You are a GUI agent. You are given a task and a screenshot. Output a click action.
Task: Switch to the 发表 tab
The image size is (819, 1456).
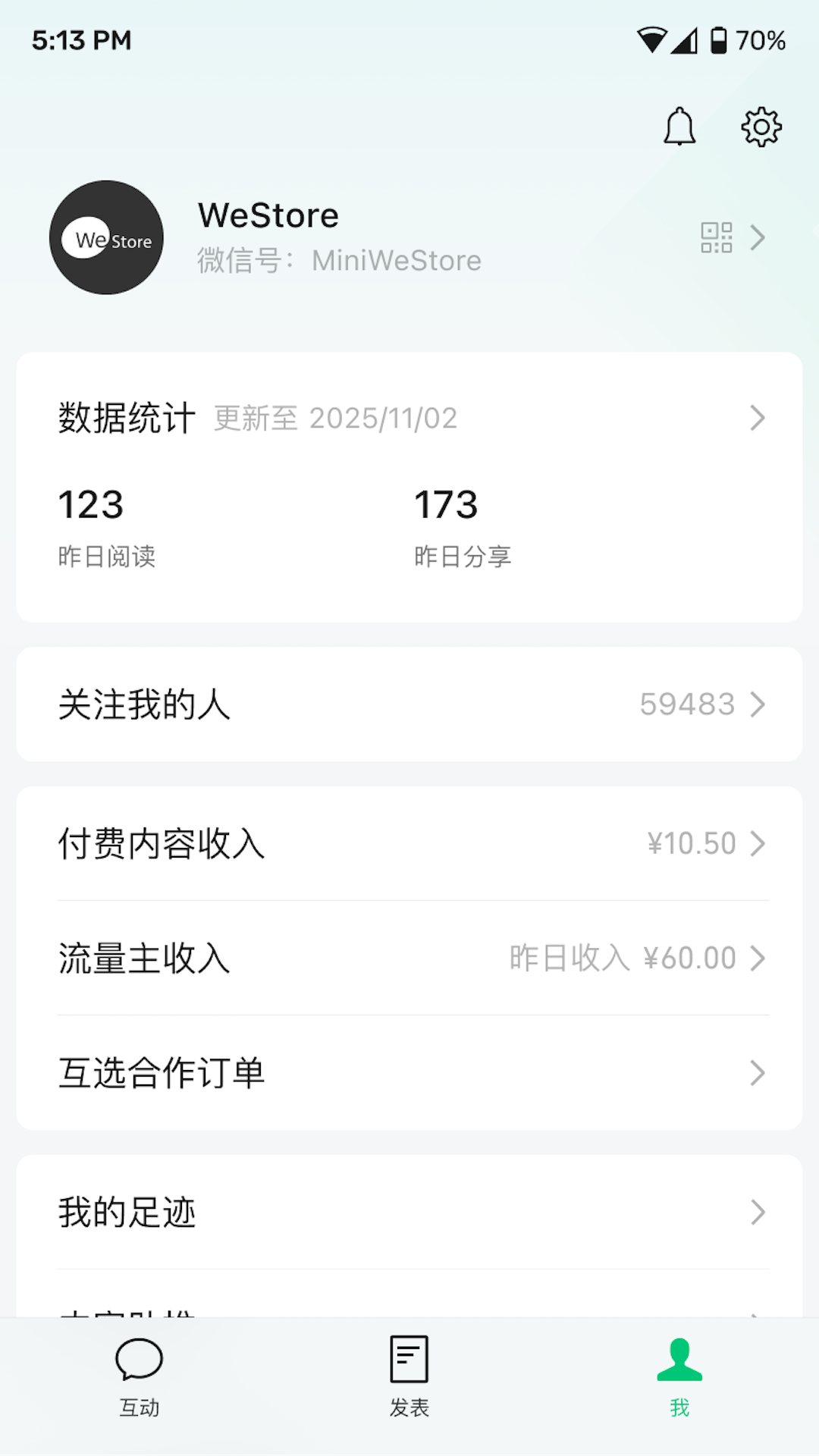point(409,1380)
